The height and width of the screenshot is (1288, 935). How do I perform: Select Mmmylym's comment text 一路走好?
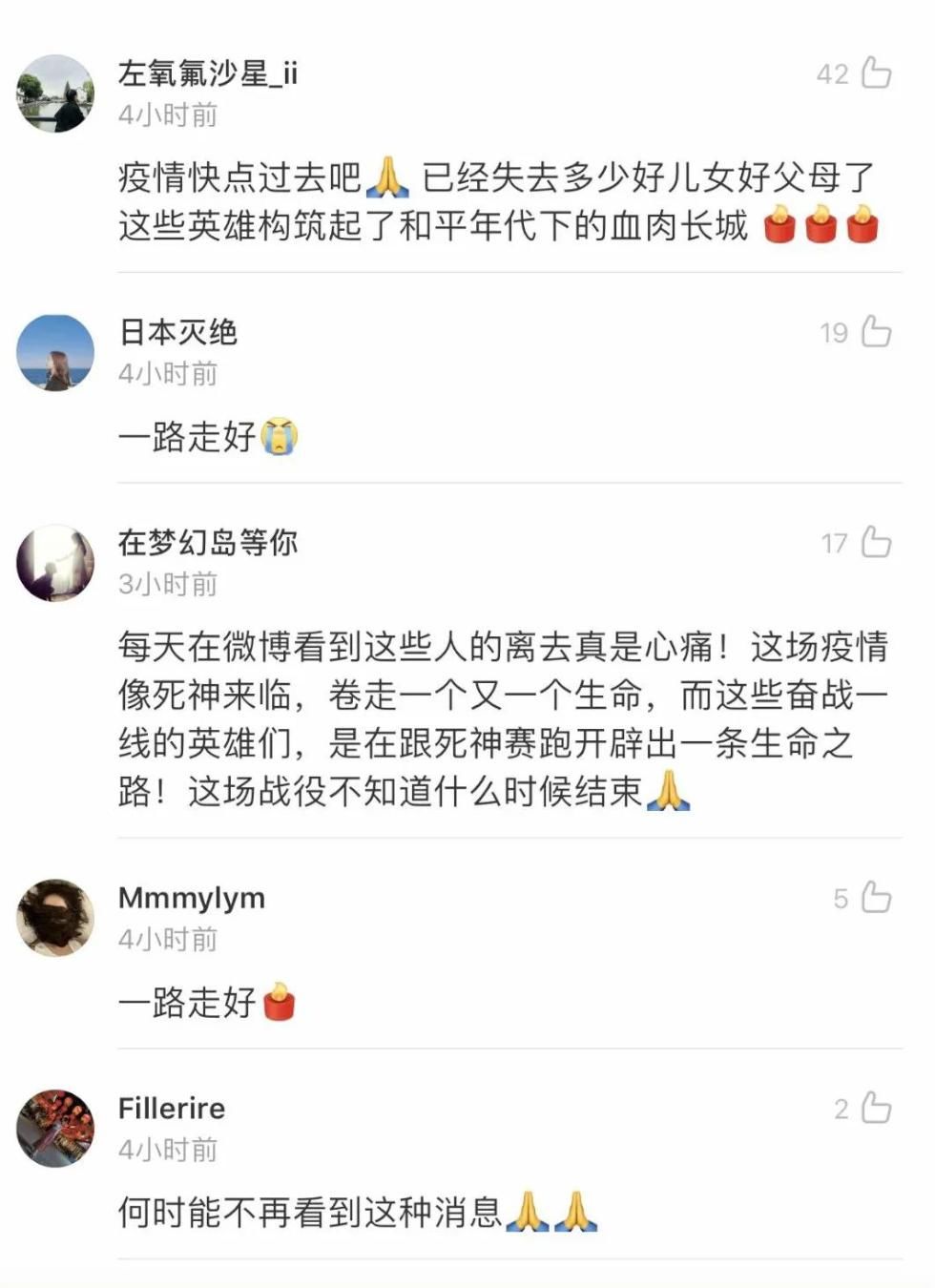pyautogui.click(x=187, y=1003)
